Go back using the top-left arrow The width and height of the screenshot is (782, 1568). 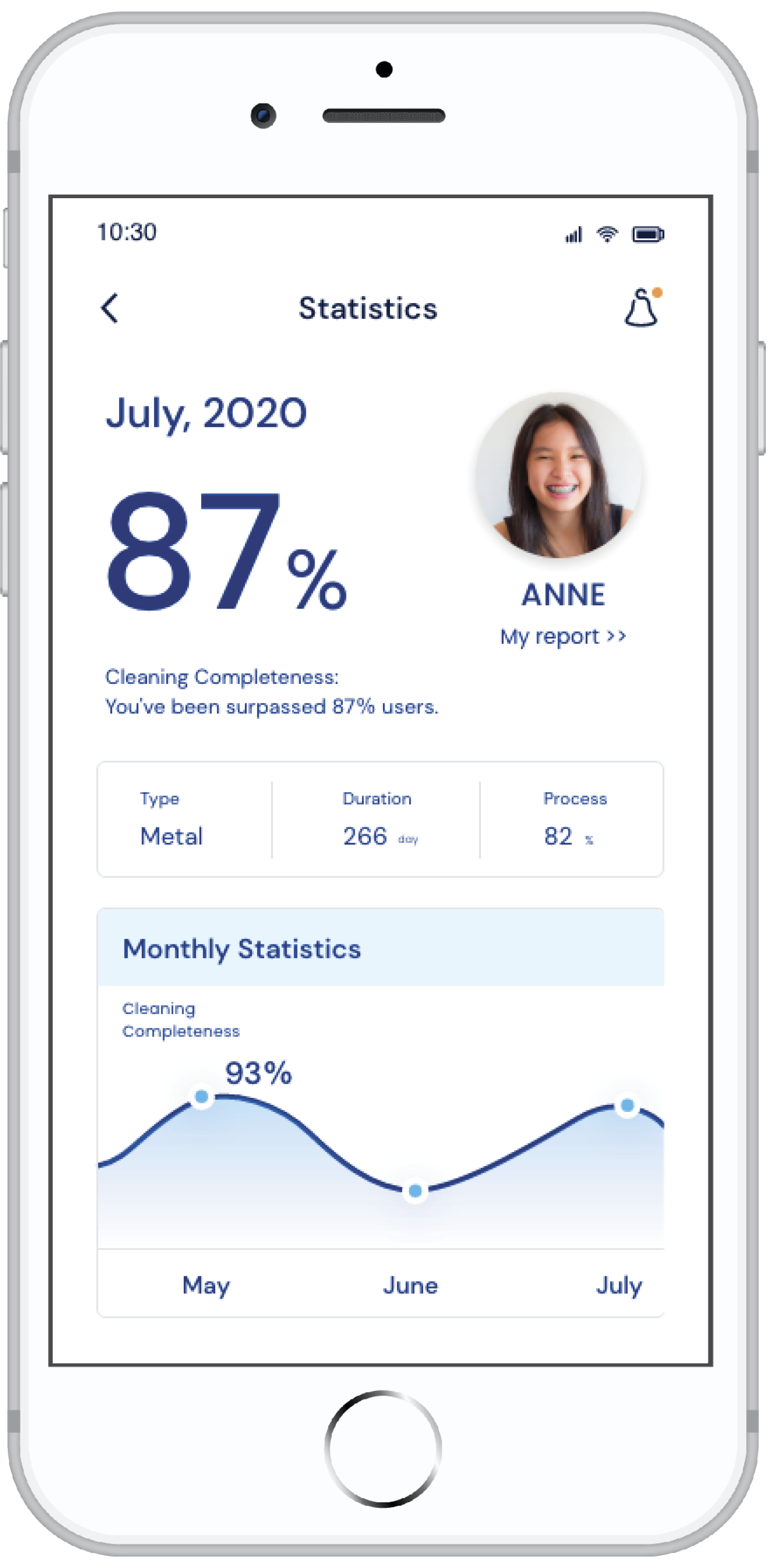click(x=109, y=308)
